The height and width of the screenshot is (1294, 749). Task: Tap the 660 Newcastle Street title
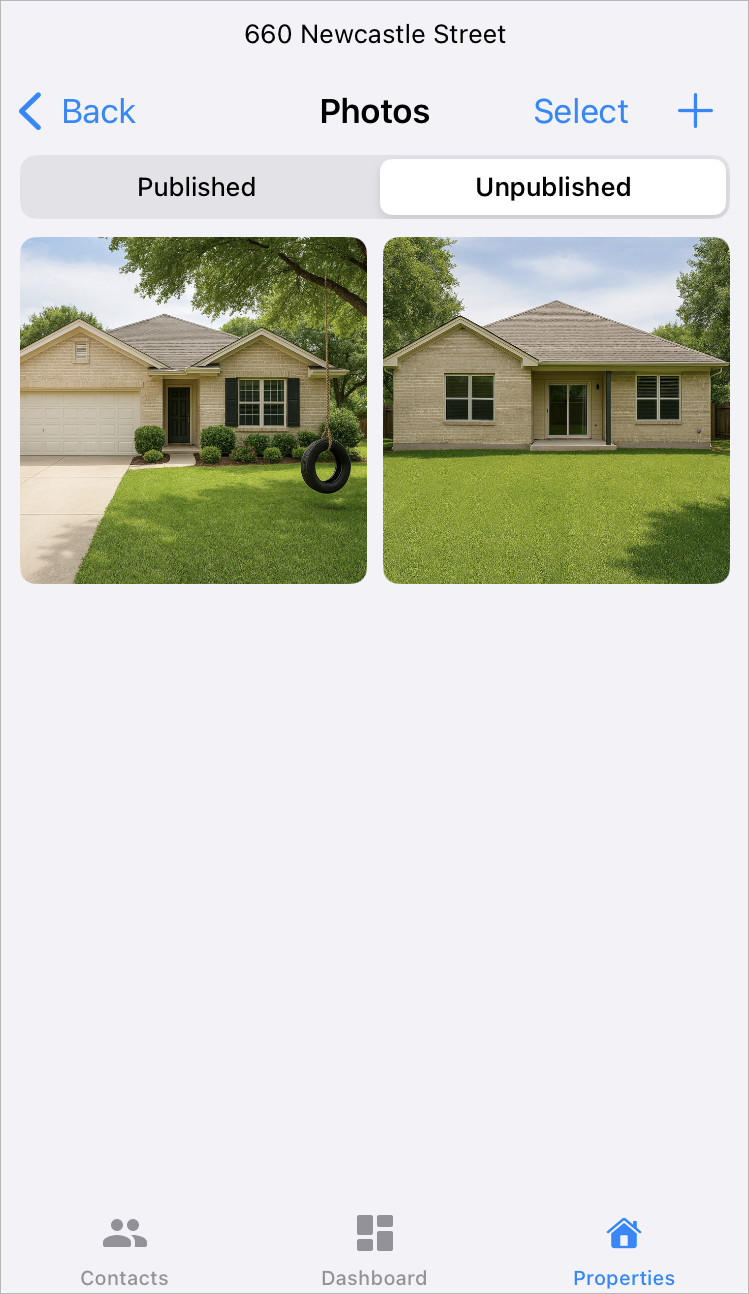(374, 33)
